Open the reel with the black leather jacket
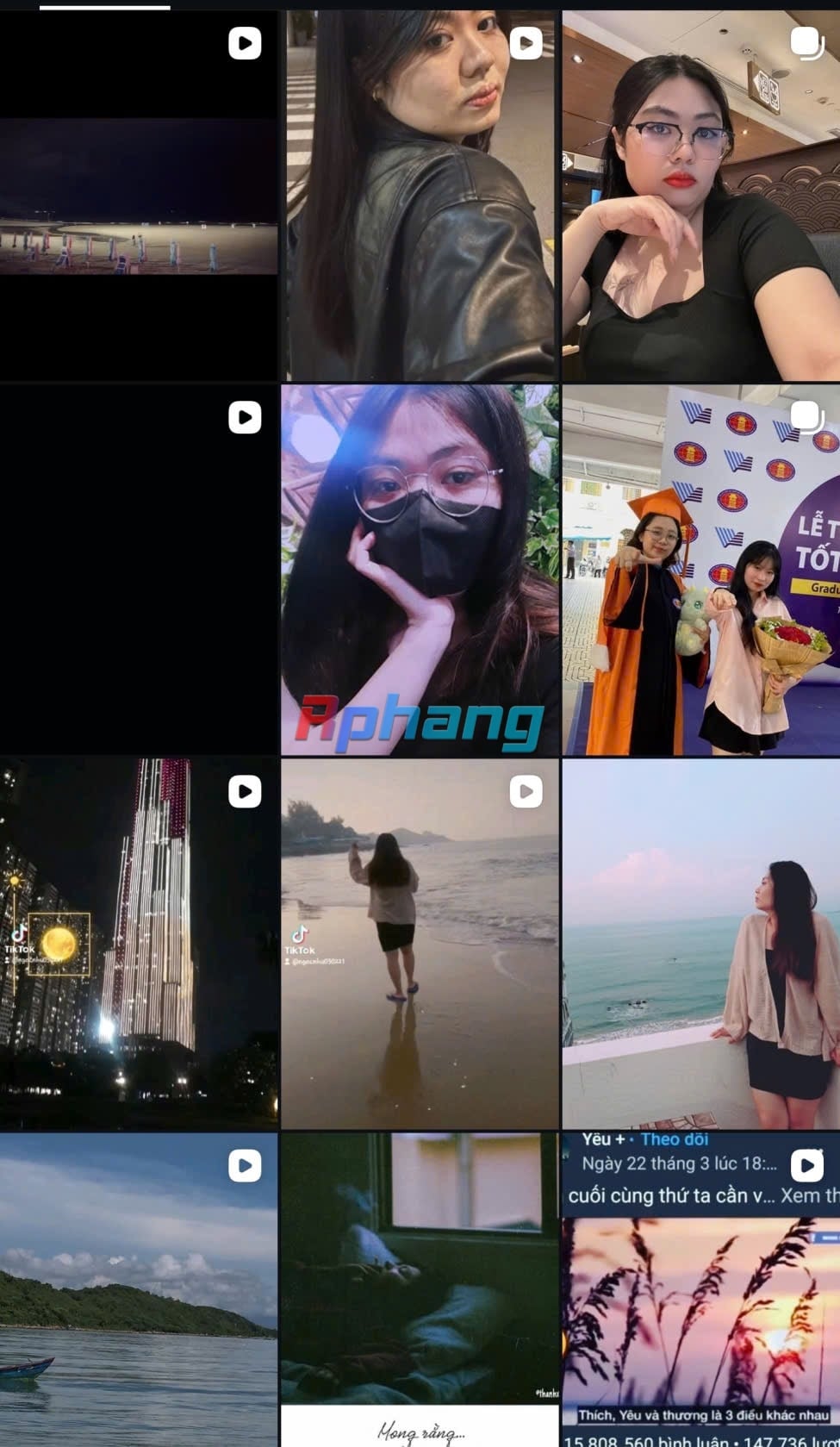The width and height of the screenshot is (840, 1447). [420, 196]
